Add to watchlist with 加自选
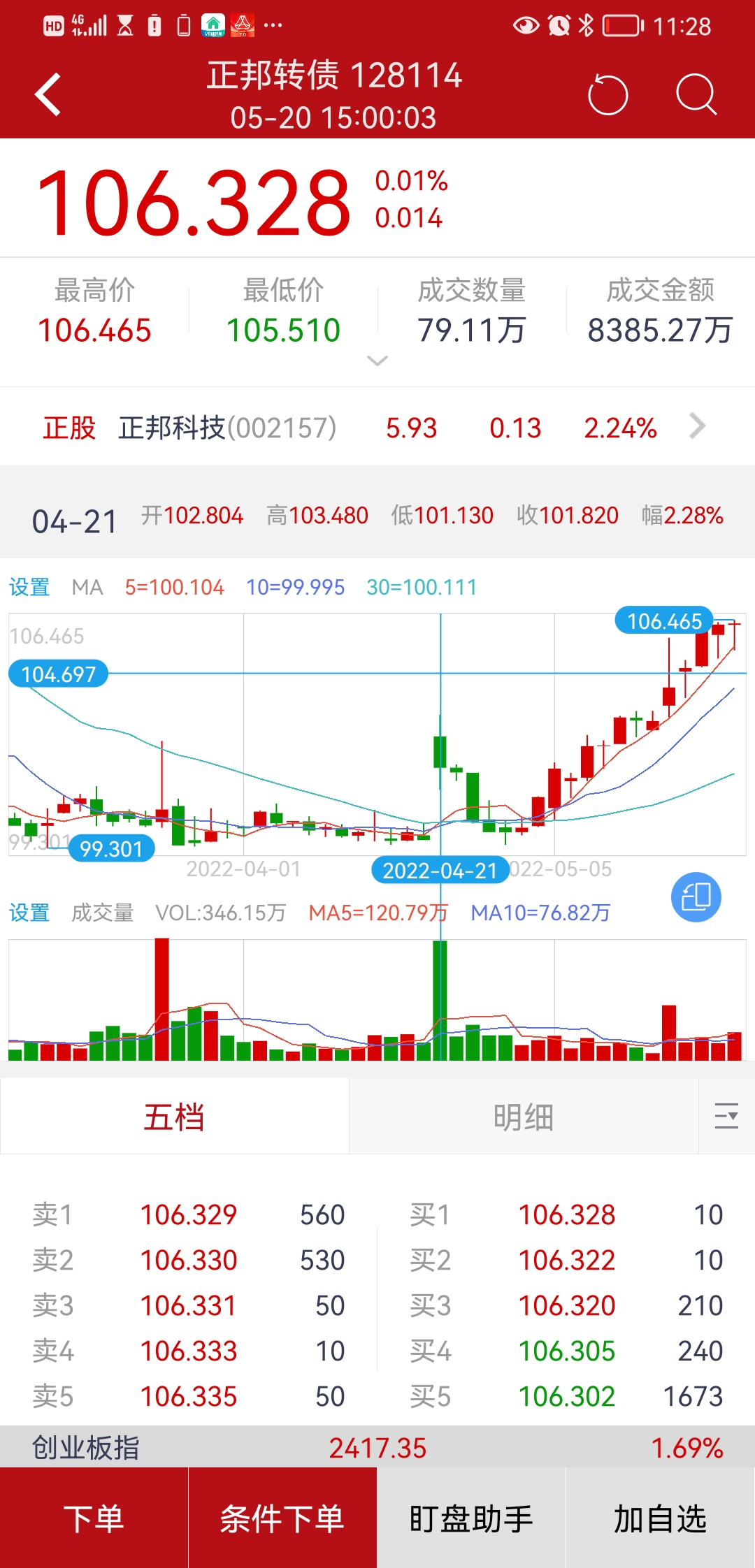 tap(660, 1518)
